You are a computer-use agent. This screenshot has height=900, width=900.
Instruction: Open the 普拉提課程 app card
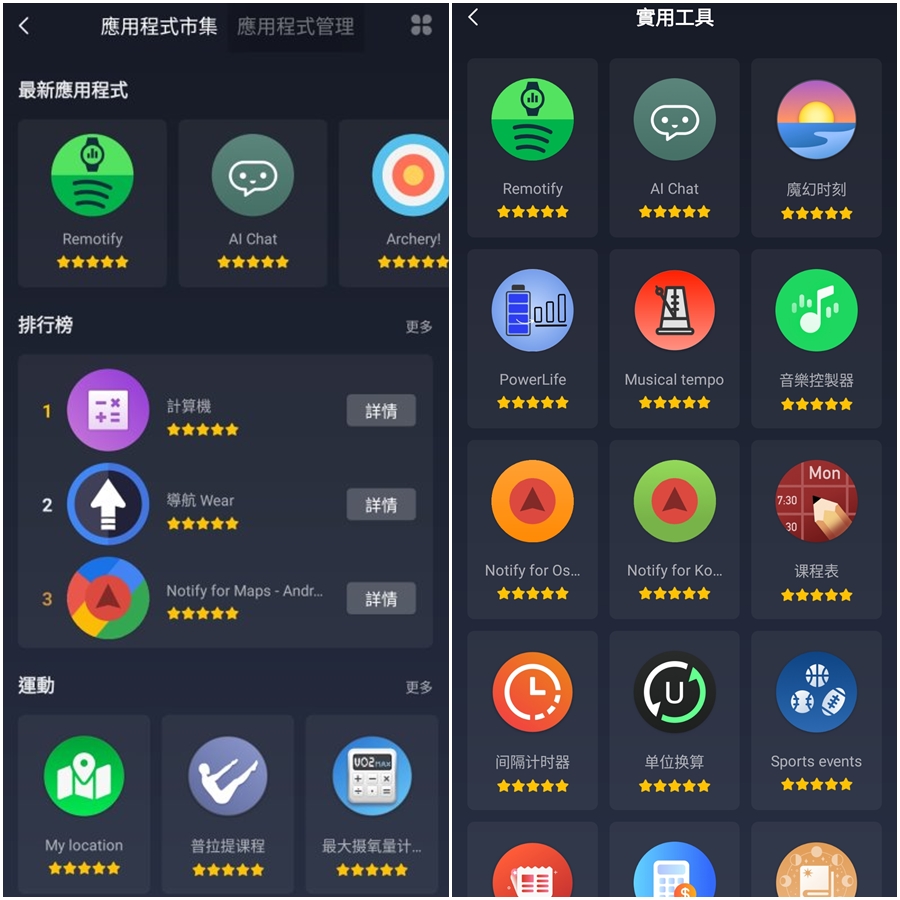(x=228, y=800)
